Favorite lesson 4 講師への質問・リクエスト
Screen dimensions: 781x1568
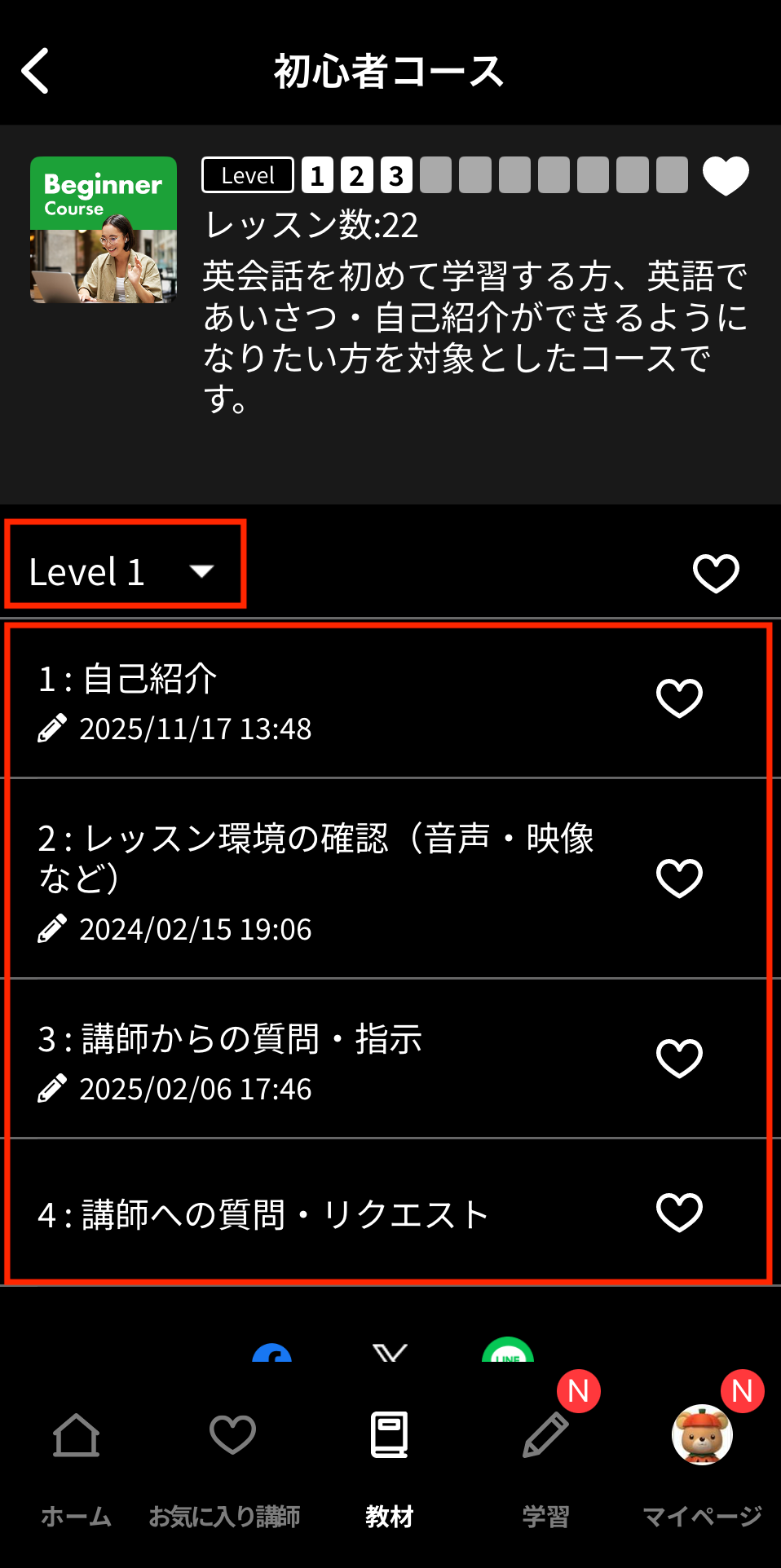[x=679, y=1213]
